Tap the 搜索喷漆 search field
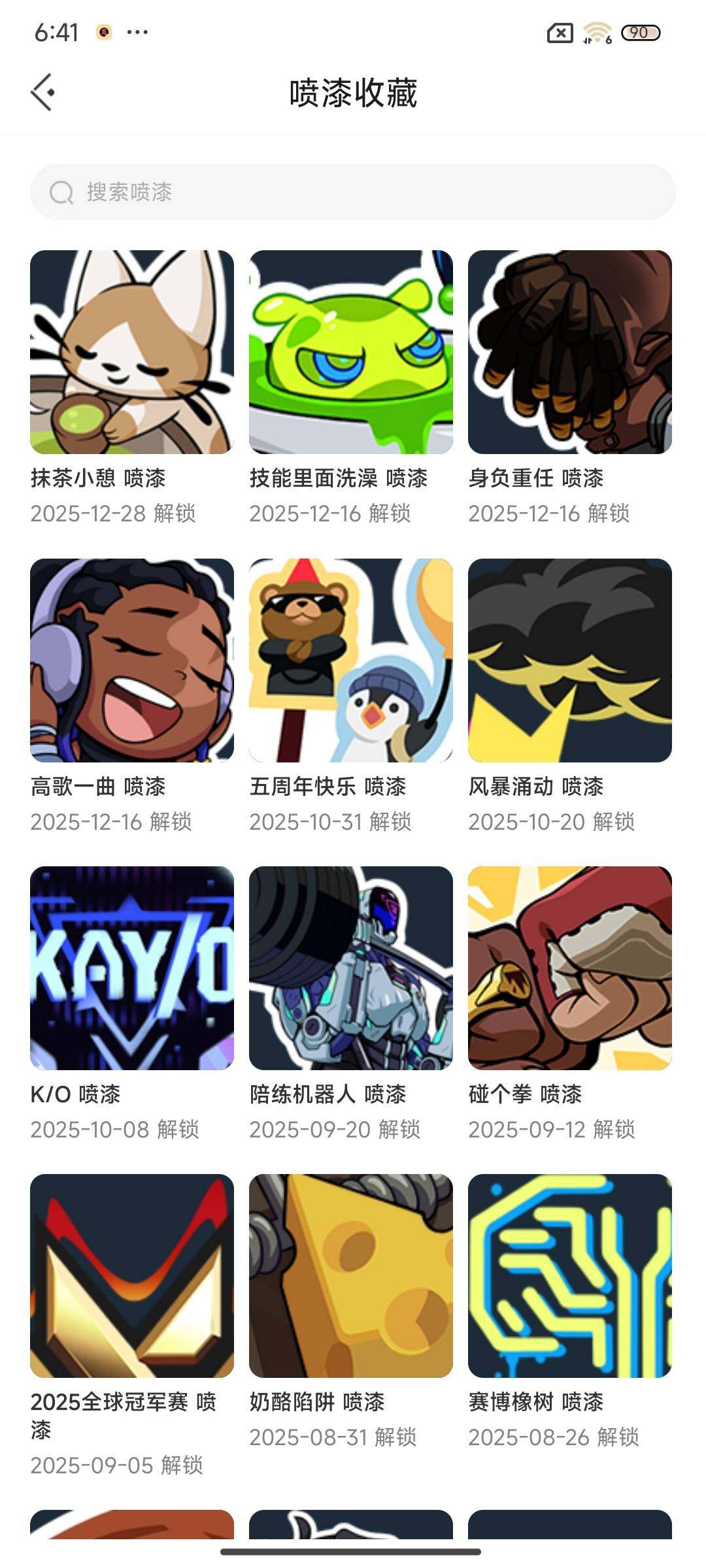Viewport: 706px width, 1568px height. (353, 193)
